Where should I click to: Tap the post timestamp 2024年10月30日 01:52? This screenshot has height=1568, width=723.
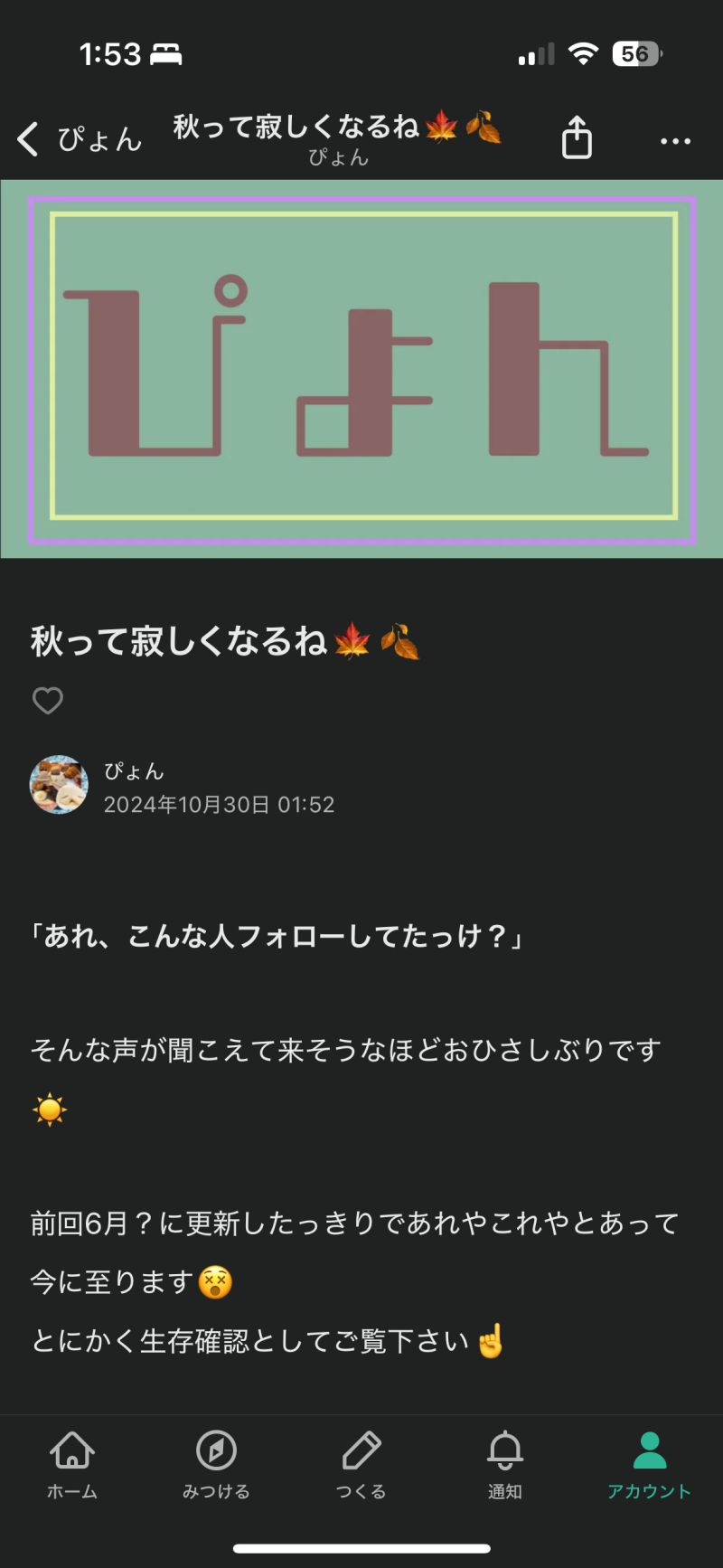pyautogui.click(x=220, y=805)
